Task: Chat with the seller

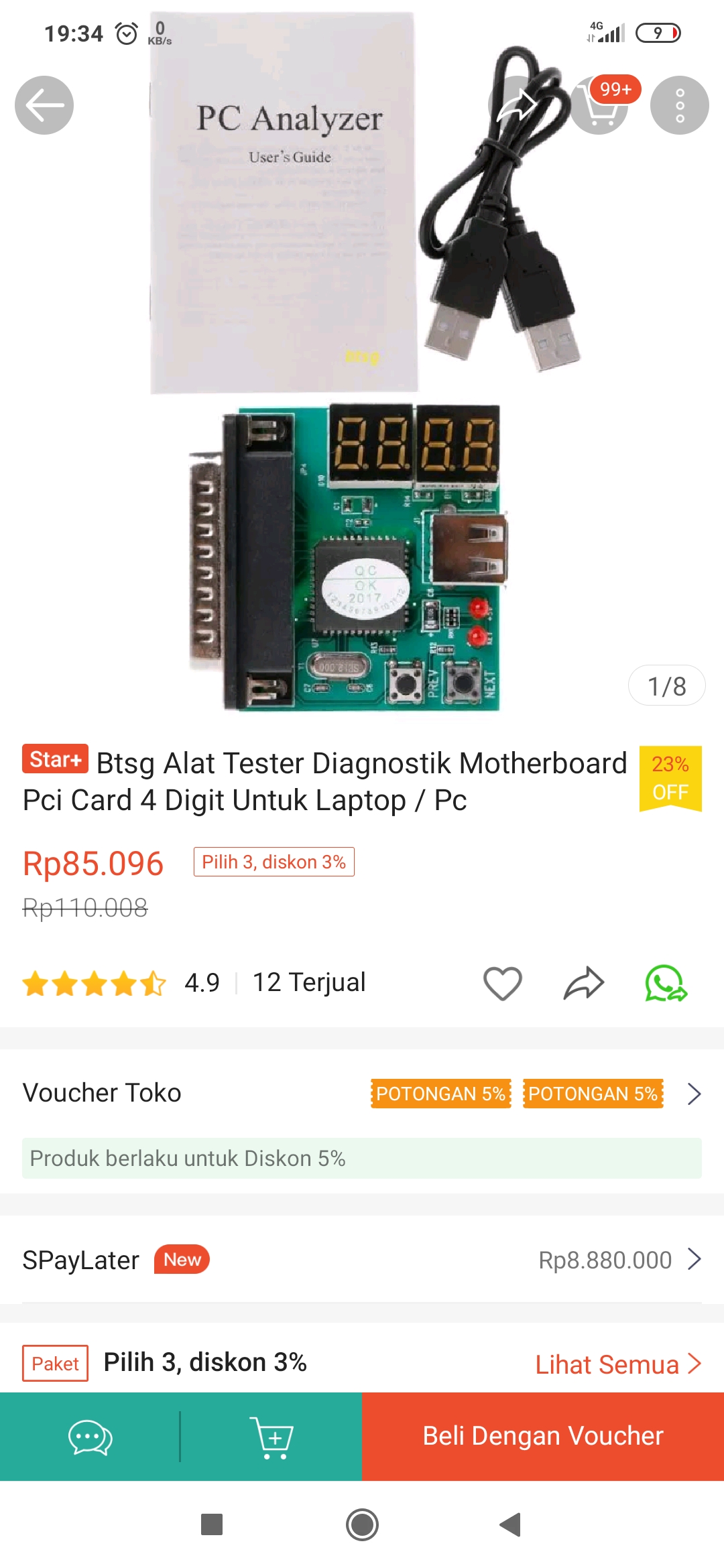Action: click(x=90, y=1437)
